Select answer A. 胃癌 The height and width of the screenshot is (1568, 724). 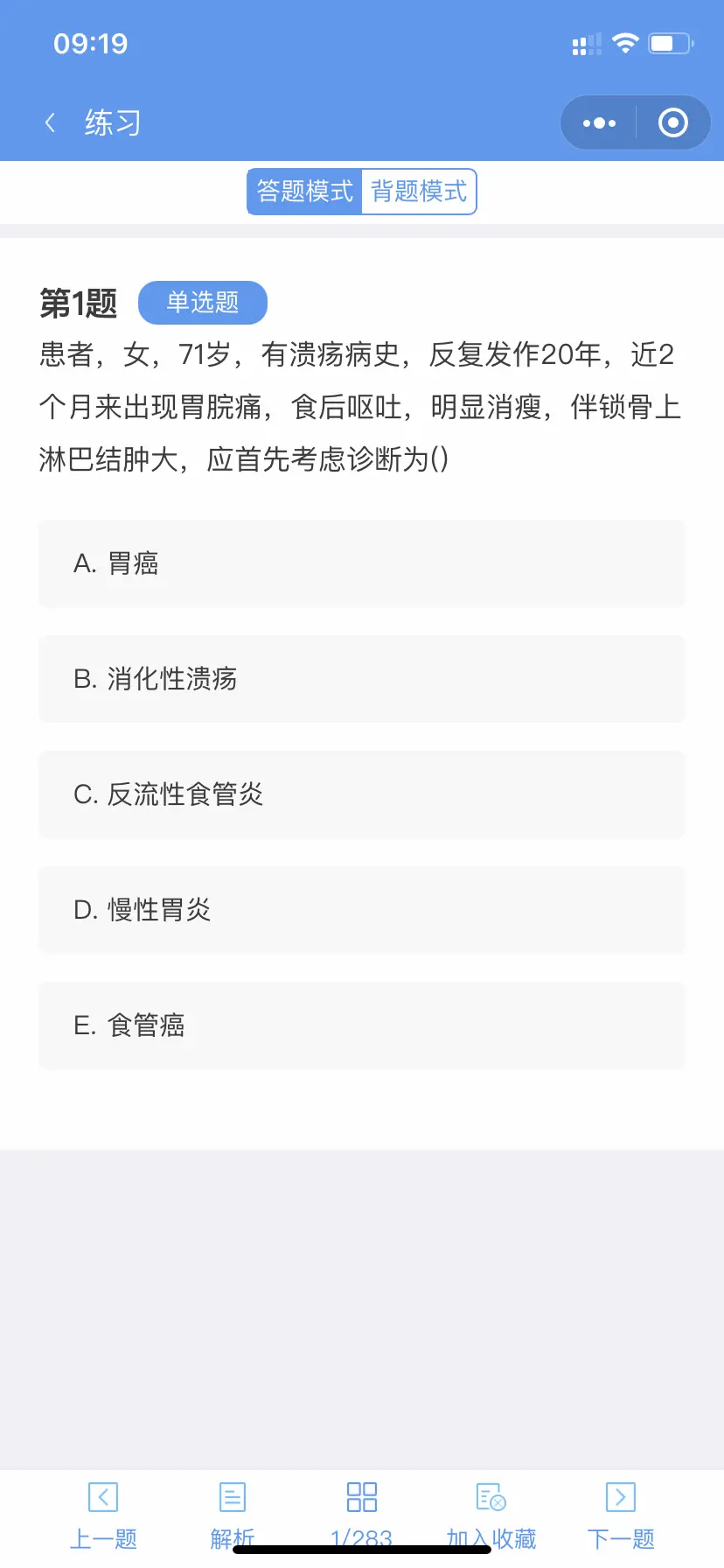[x=362, y=563]
